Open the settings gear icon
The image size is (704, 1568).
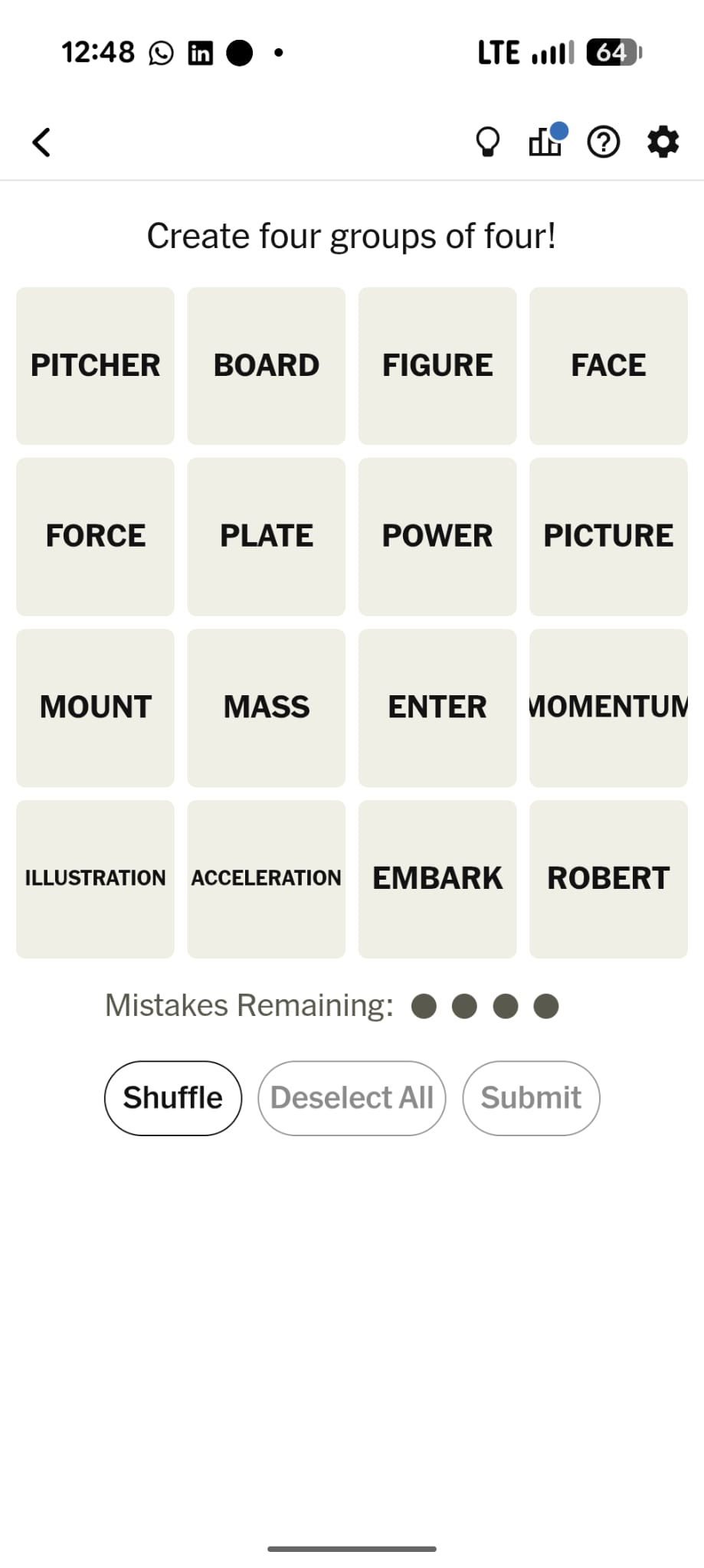coord(661,141)
